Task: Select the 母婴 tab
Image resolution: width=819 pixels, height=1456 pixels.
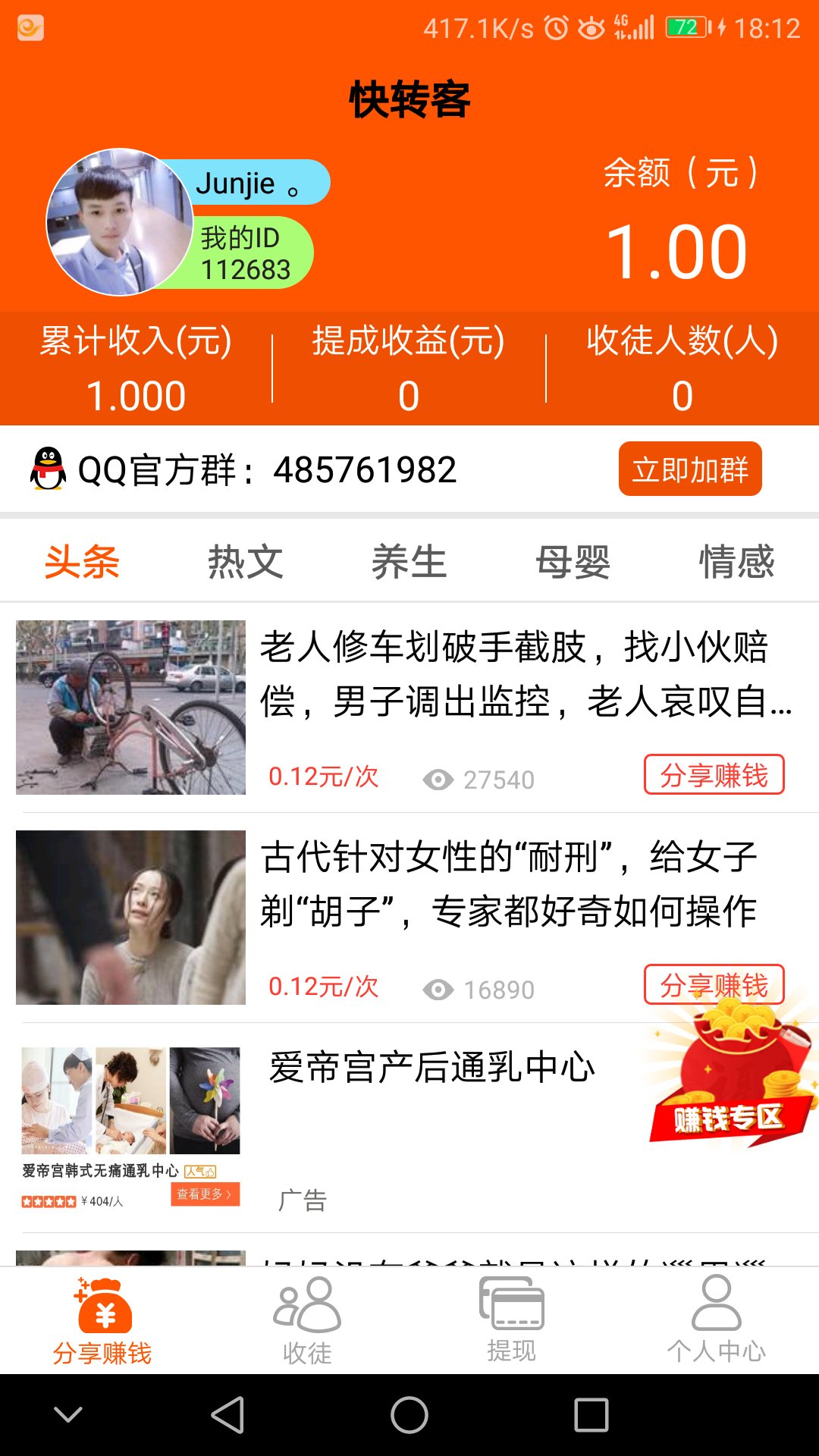Action: (x=573, y=561)
